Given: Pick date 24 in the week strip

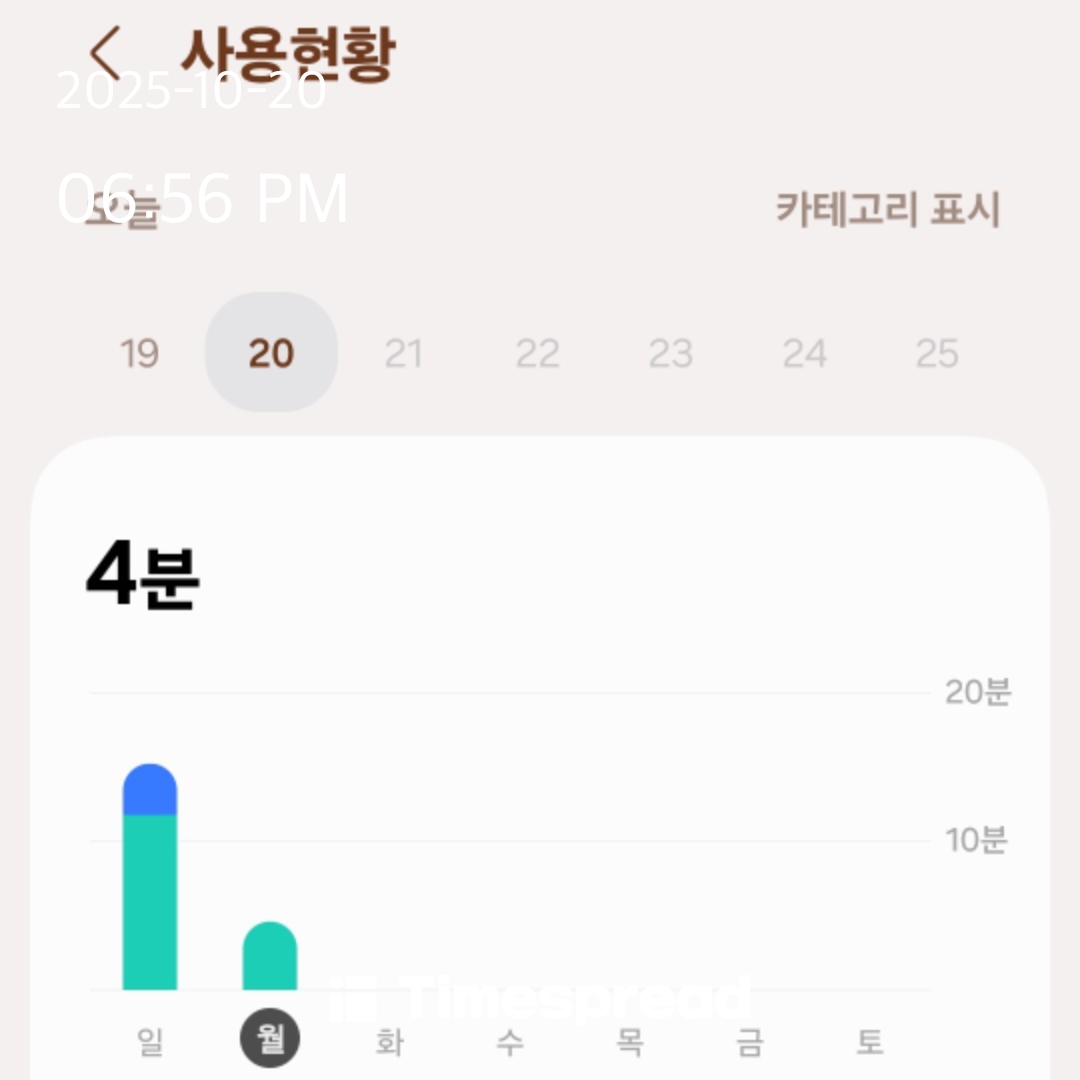Looking at the screenshot, I should 804,353.
